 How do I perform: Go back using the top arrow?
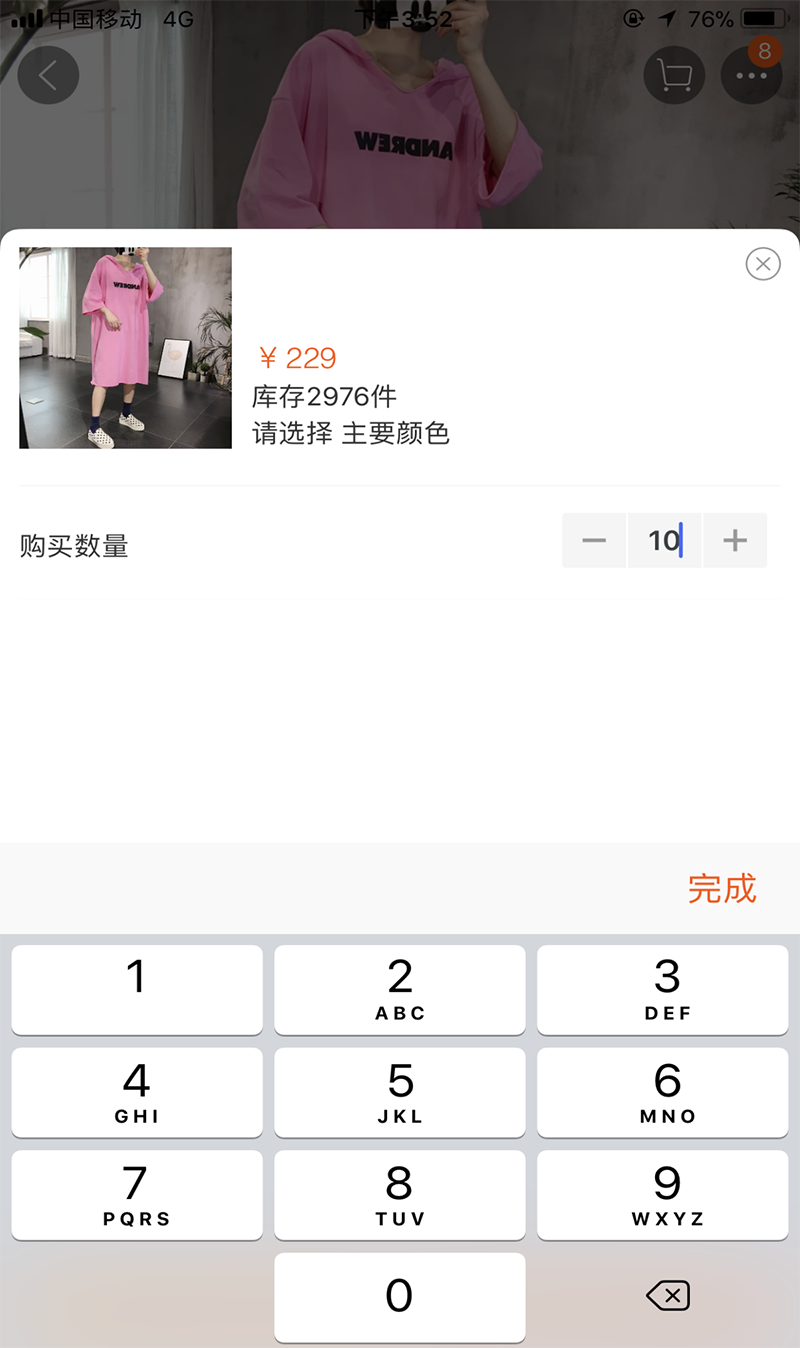[x=48, y=75]
